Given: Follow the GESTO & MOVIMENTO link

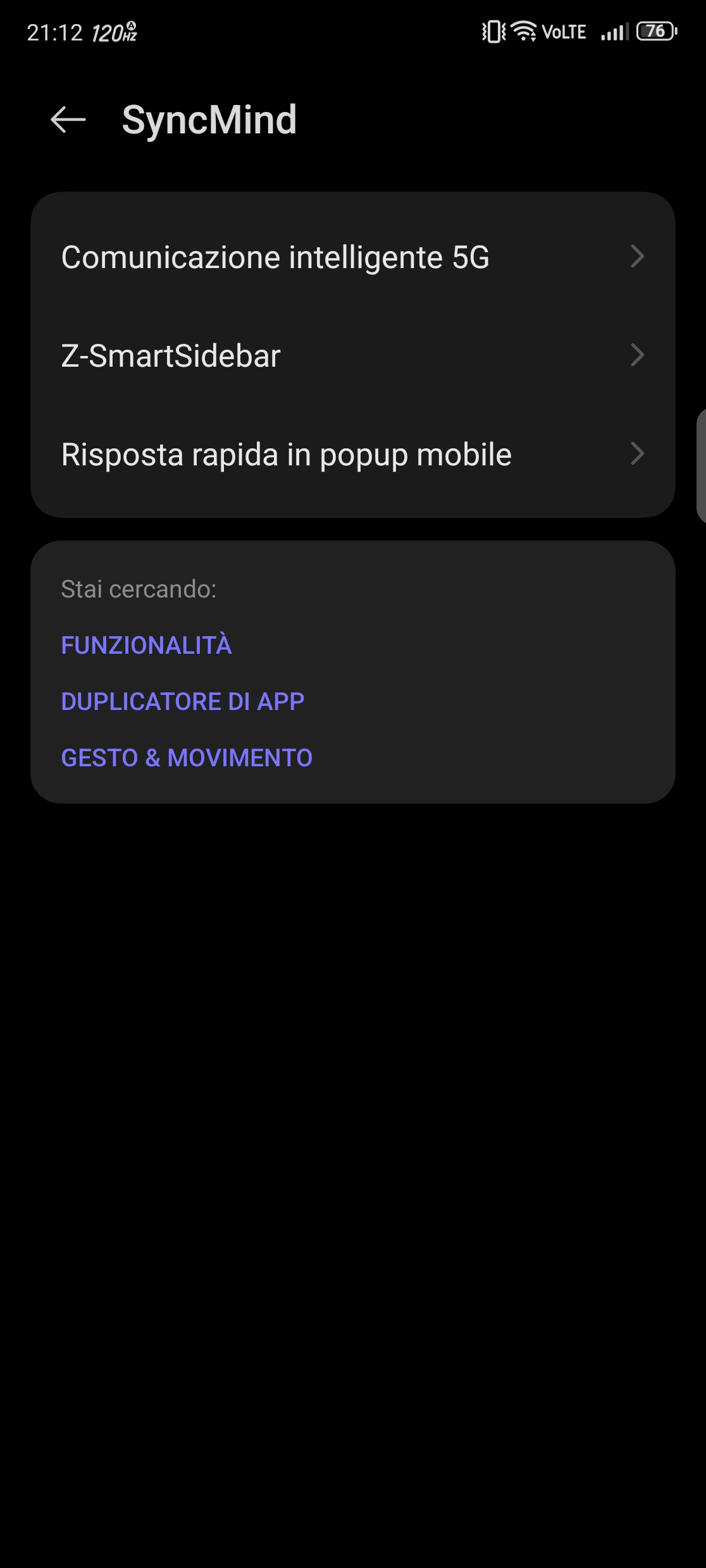Looking at the screenshot, I should pyautogui.click(x=187, y=757).
